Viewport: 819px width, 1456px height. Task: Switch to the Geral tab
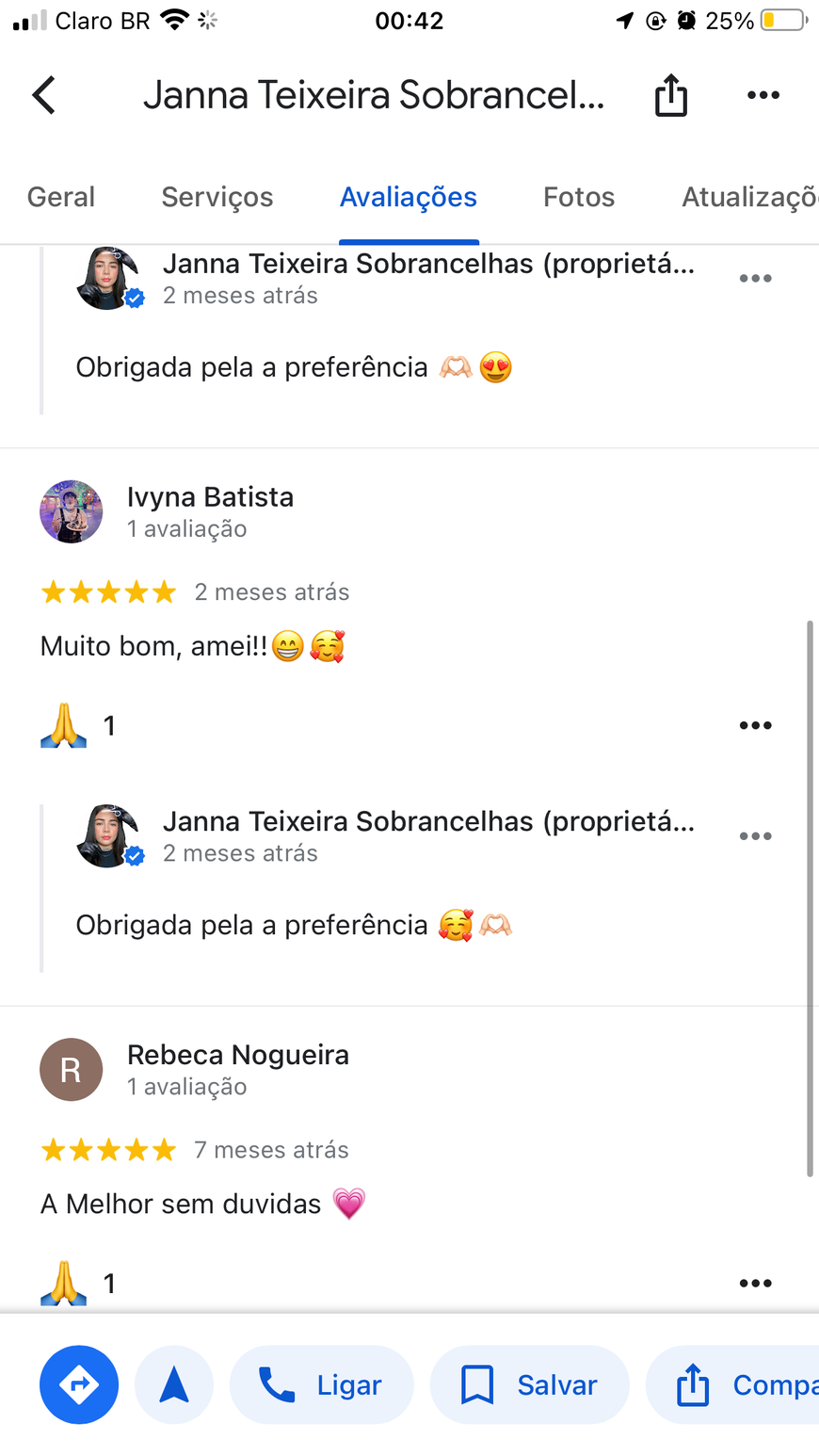[x=61, y=197]
